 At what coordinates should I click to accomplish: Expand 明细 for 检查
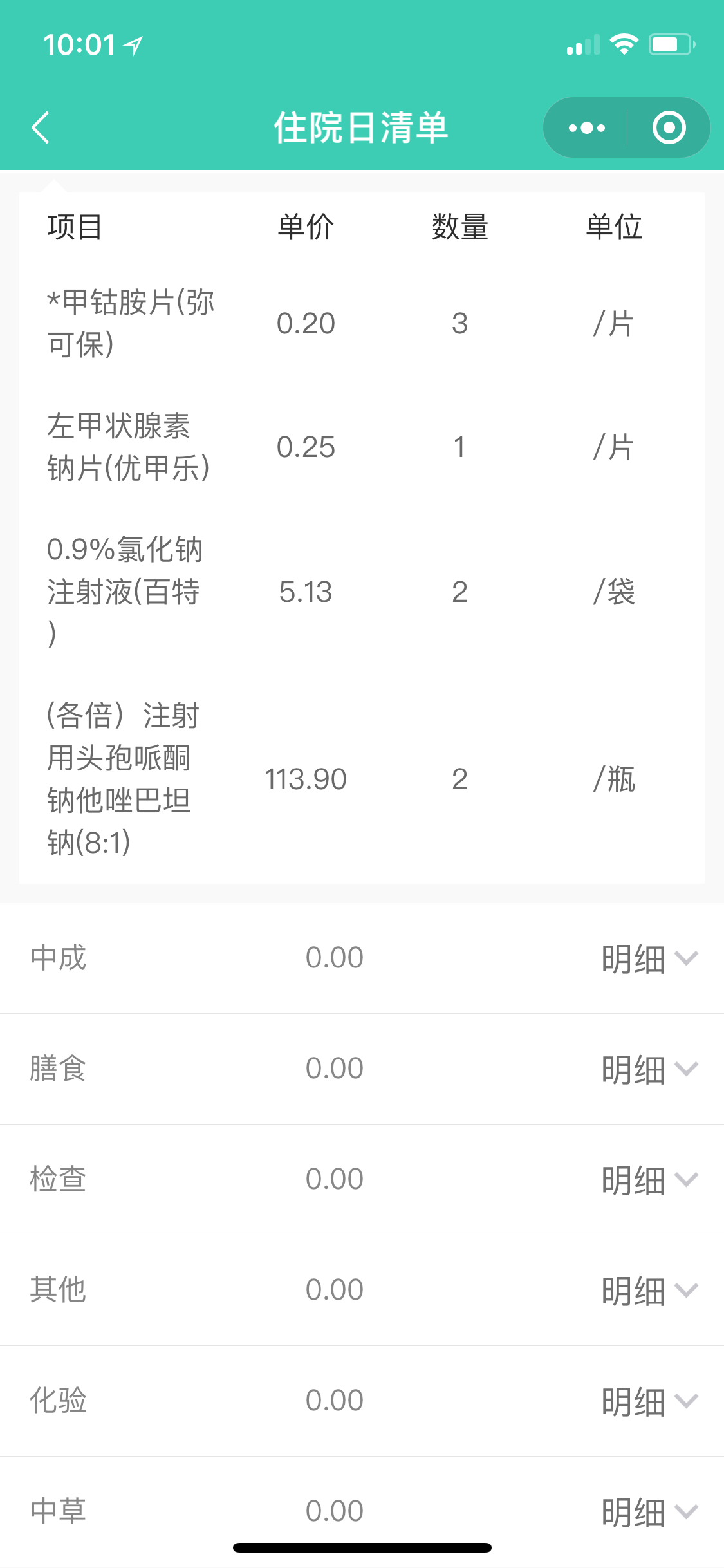click(649, 1180)
